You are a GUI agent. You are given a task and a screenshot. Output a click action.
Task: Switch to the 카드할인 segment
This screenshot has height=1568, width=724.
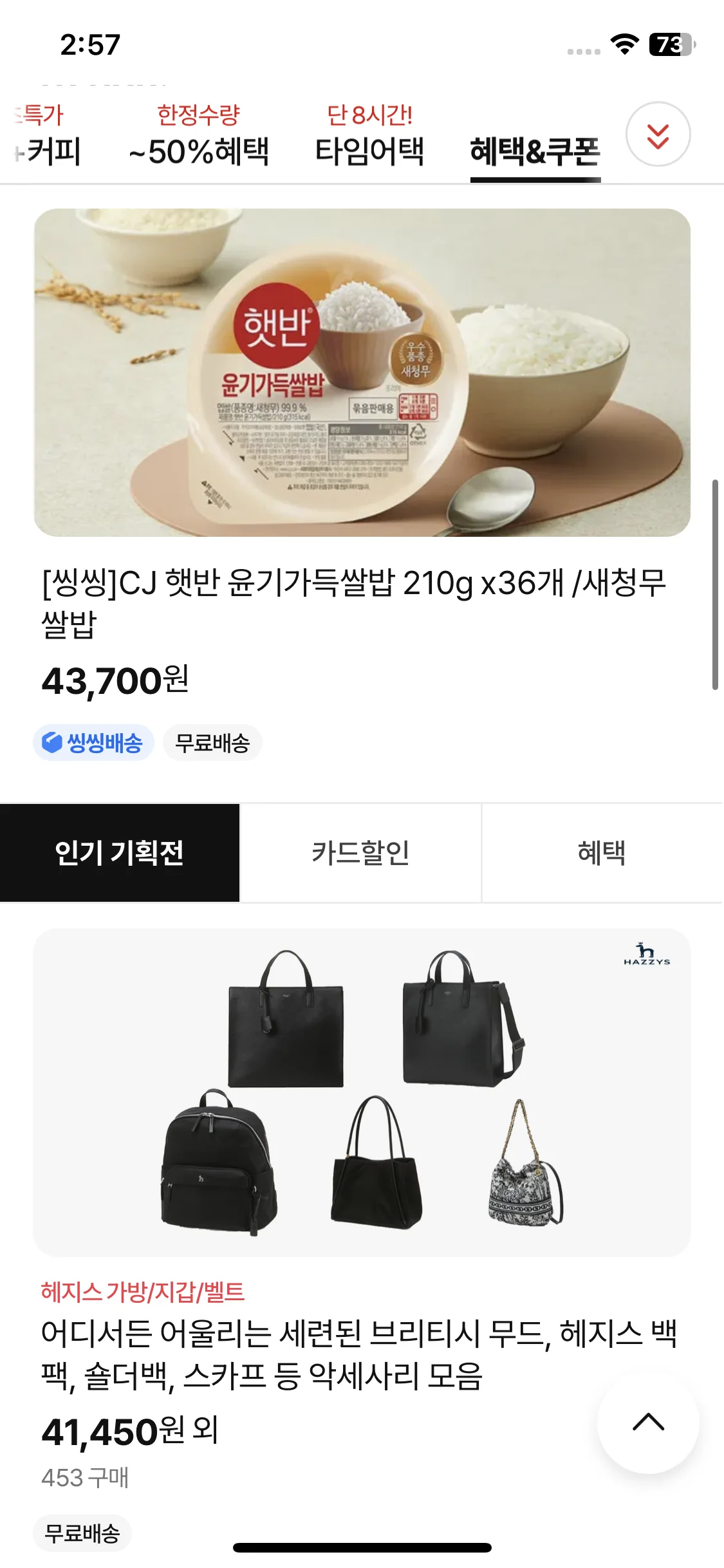pos(360,853)
